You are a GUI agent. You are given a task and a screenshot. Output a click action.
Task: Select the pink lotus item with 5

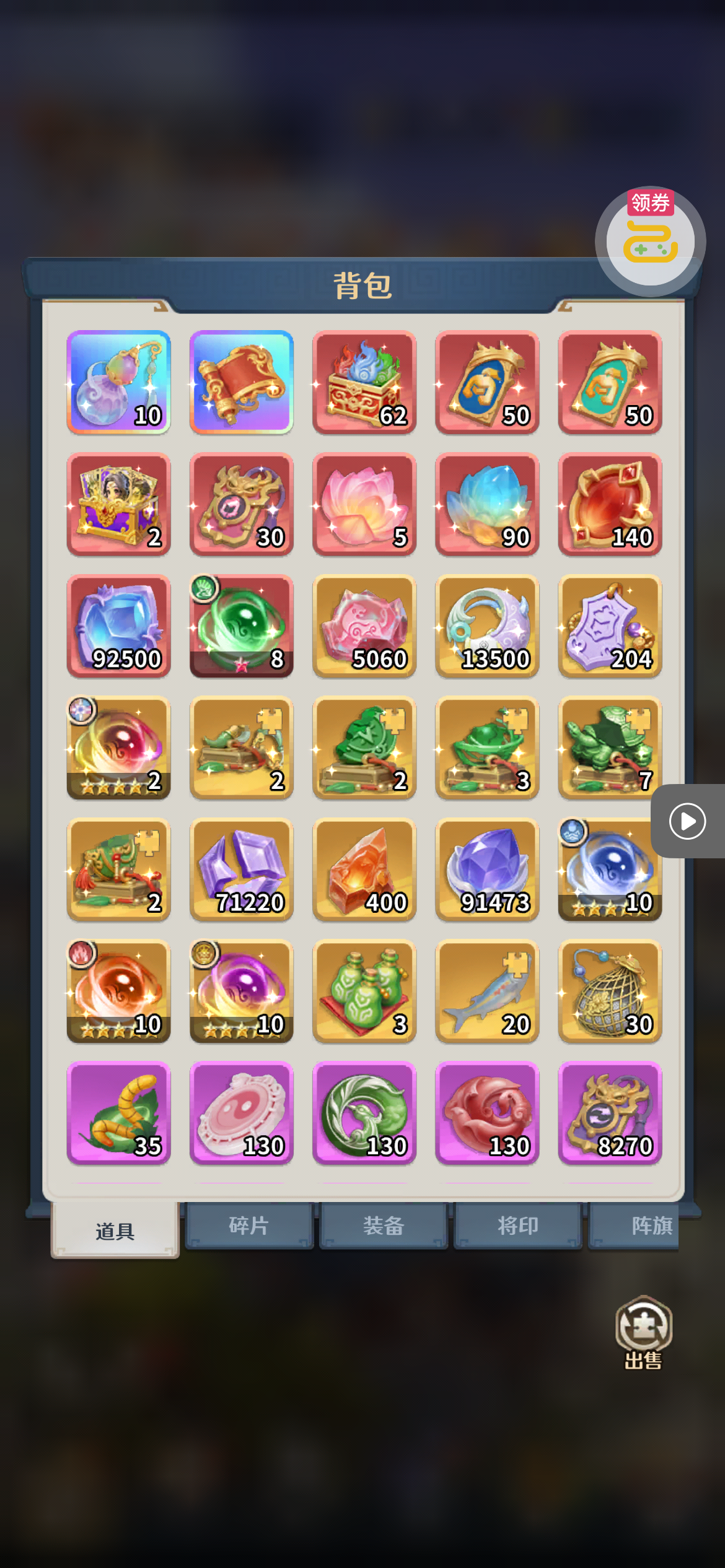(x=364, y=504)
